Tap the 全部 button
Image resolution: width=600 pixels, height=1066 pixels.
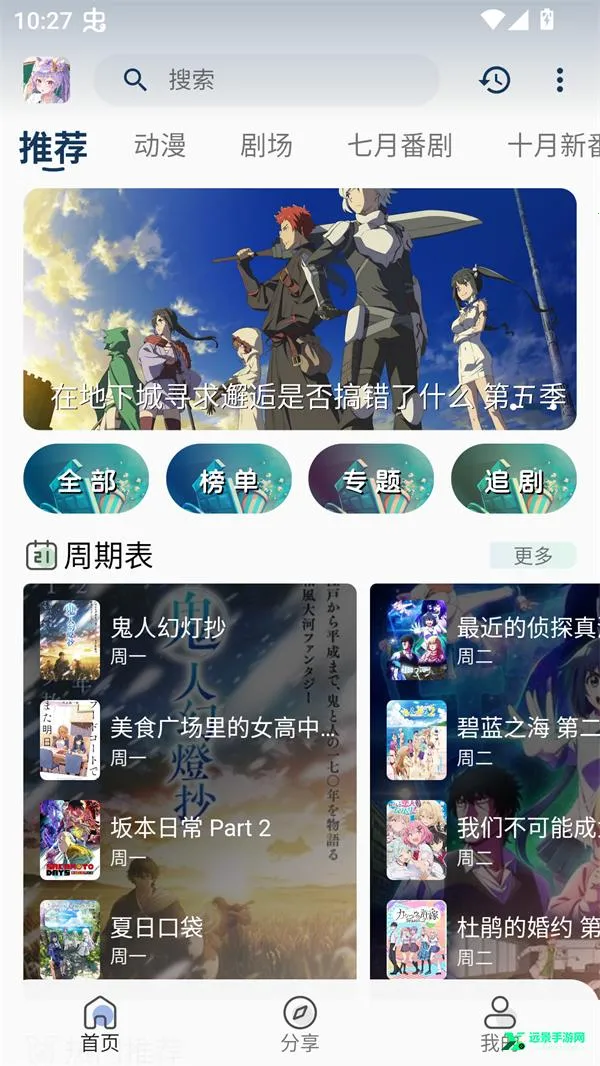[x=86, y=479]
